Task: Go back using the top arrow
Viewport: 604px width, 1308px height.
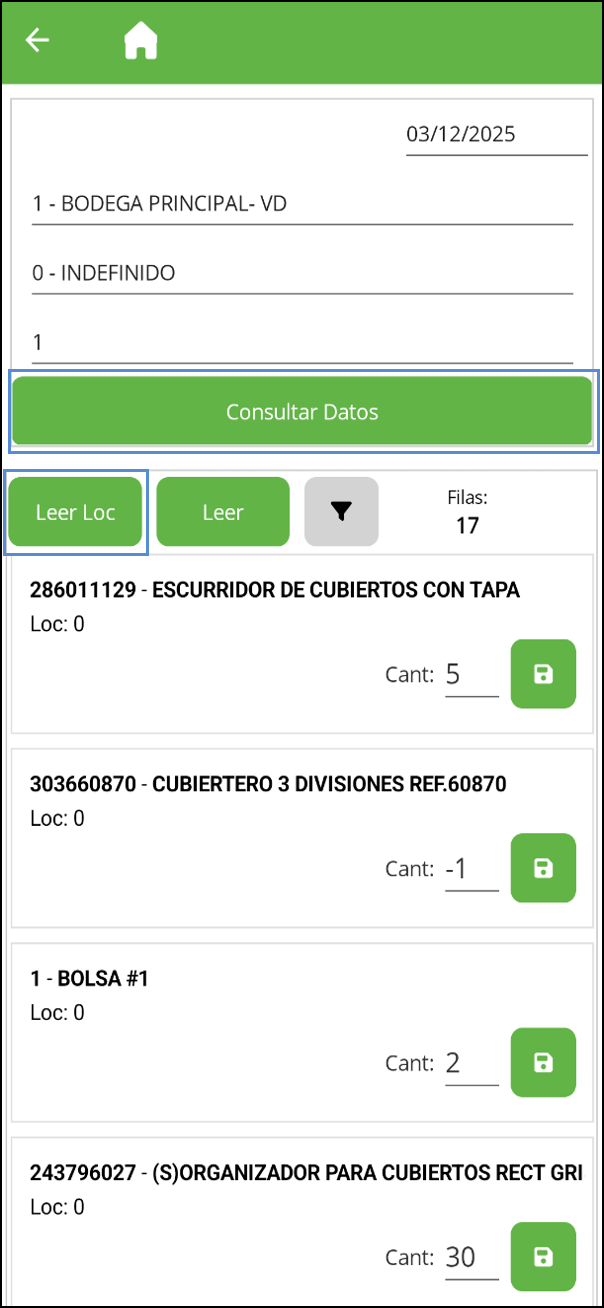Action: pos(38,40)
